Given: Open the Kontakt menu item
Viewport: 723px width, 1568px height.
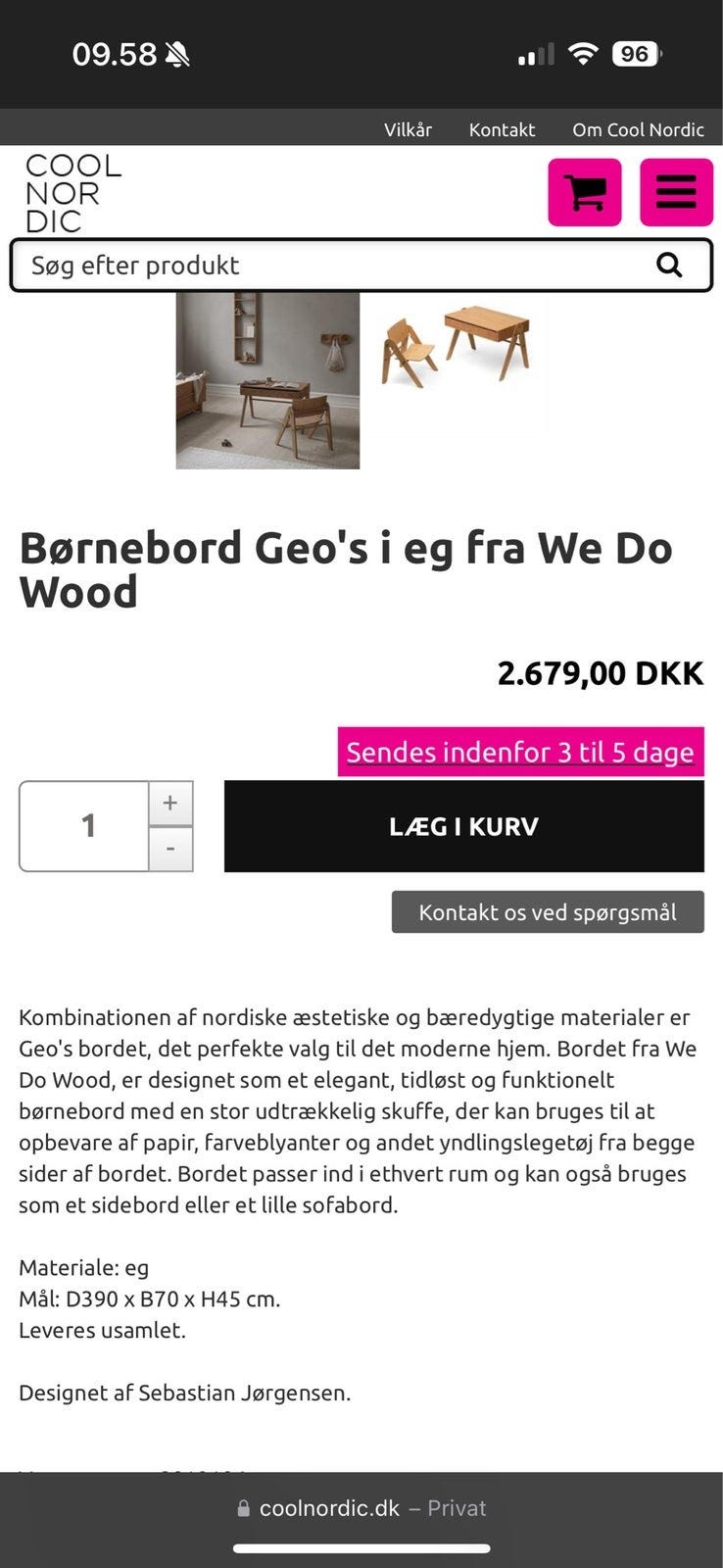Looking at the screenshot, I should click(x=502, y=129).
